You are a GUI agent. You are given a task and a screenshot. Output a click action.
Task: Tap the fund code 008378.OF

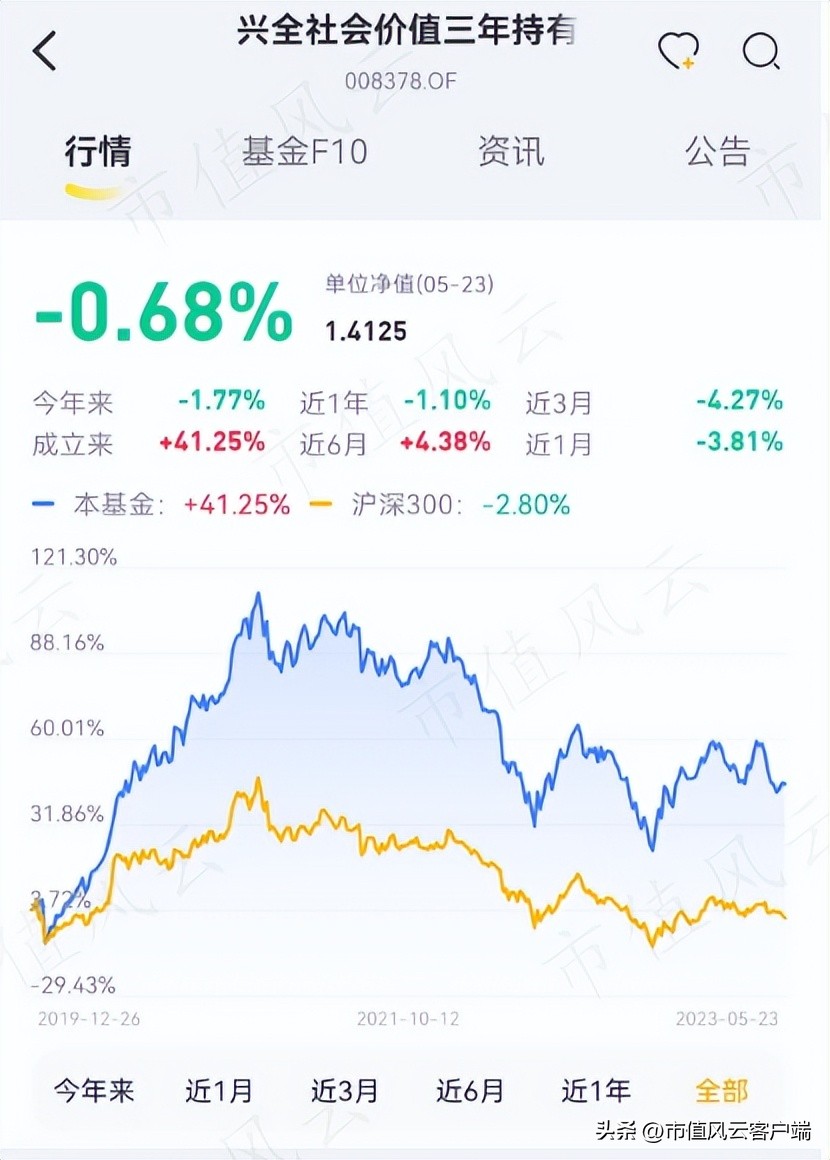400,82
